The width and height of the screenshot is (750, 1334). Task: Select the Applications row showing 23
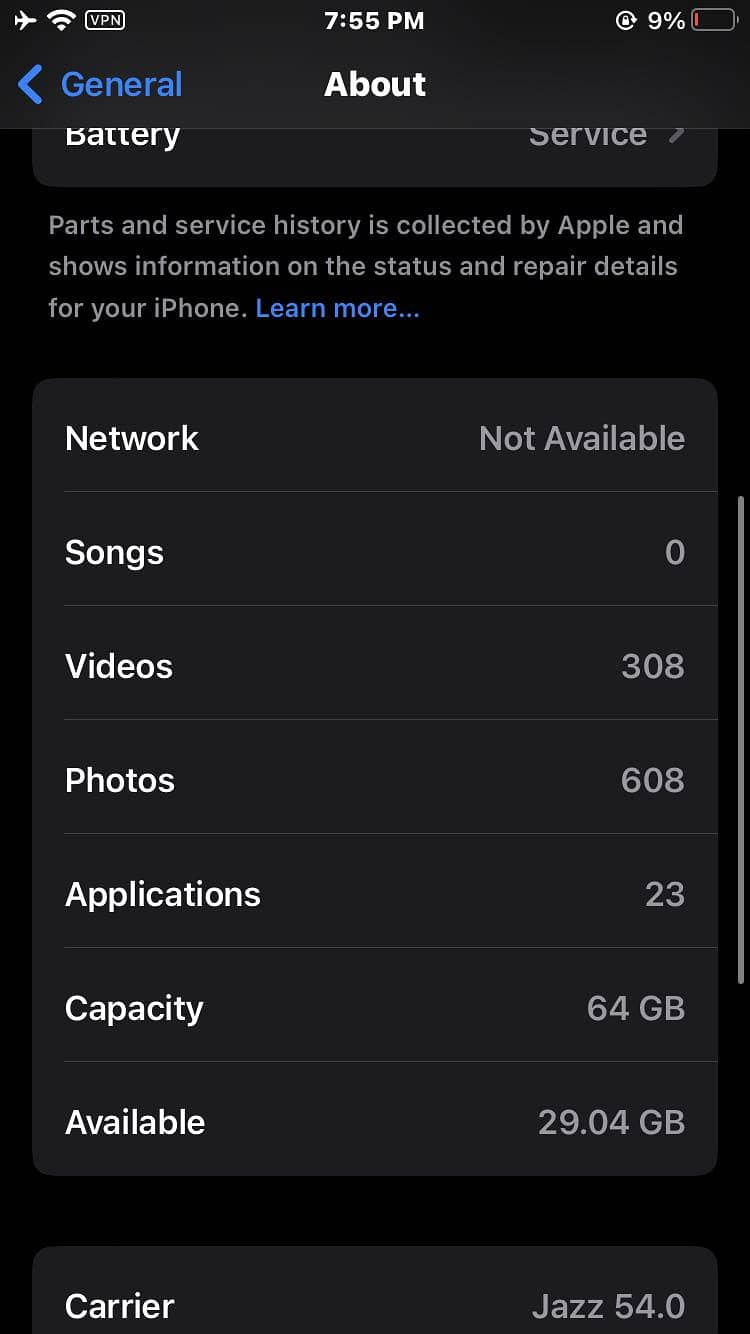(x=375, y=893)
